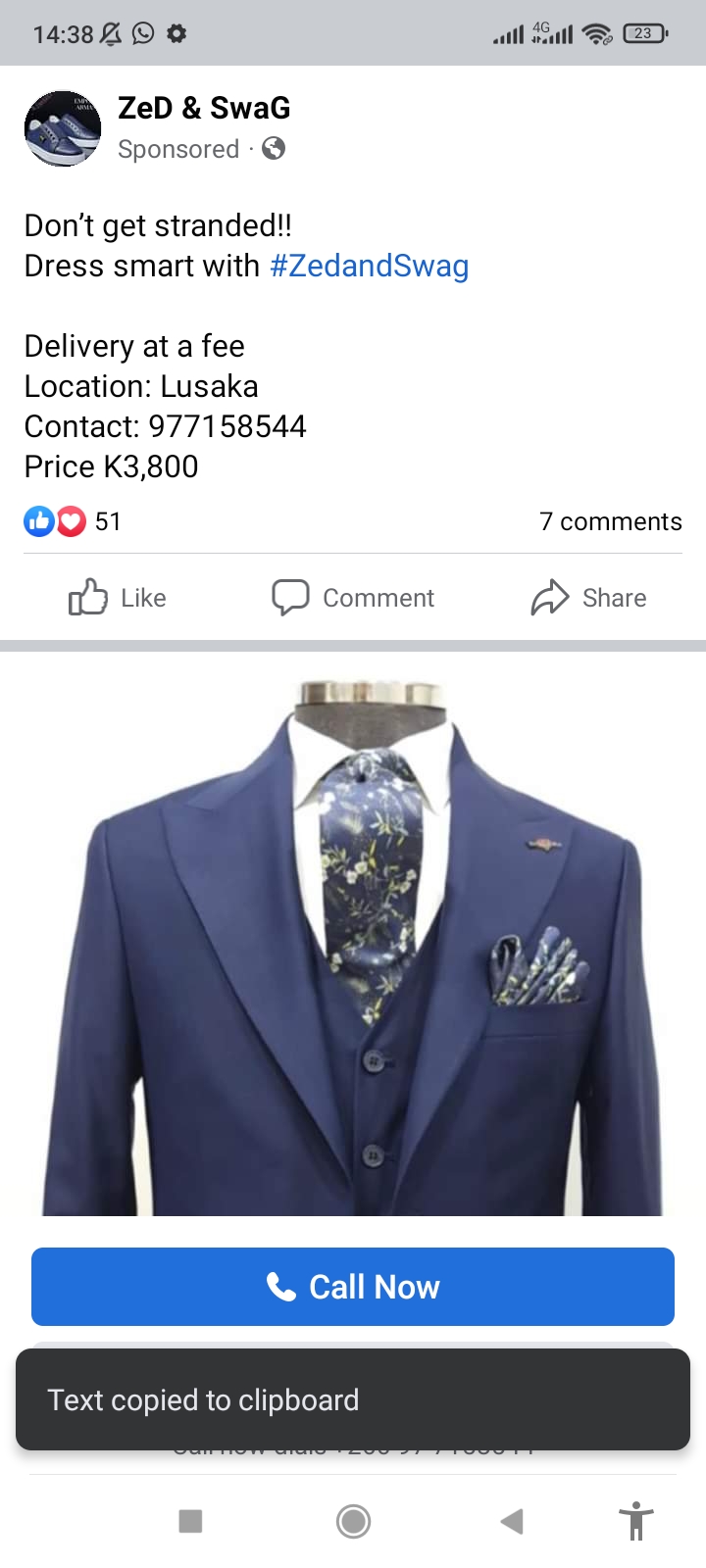Tap Call Now to phone the seller
This screenshot has height=1568, width=706.
tap(353, 1287)
